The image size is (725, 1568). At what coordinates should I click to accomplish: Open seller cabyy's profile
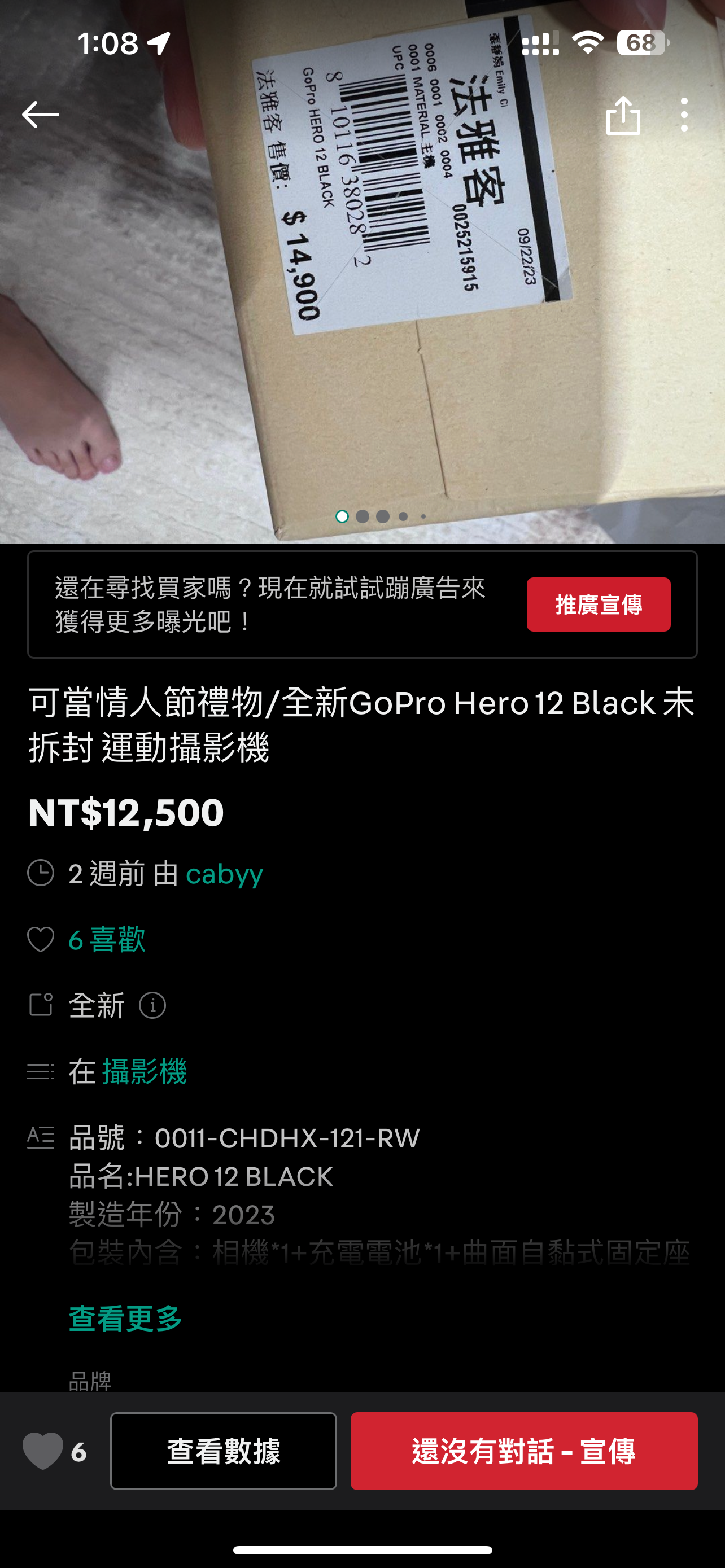click(x=224, y=874)
